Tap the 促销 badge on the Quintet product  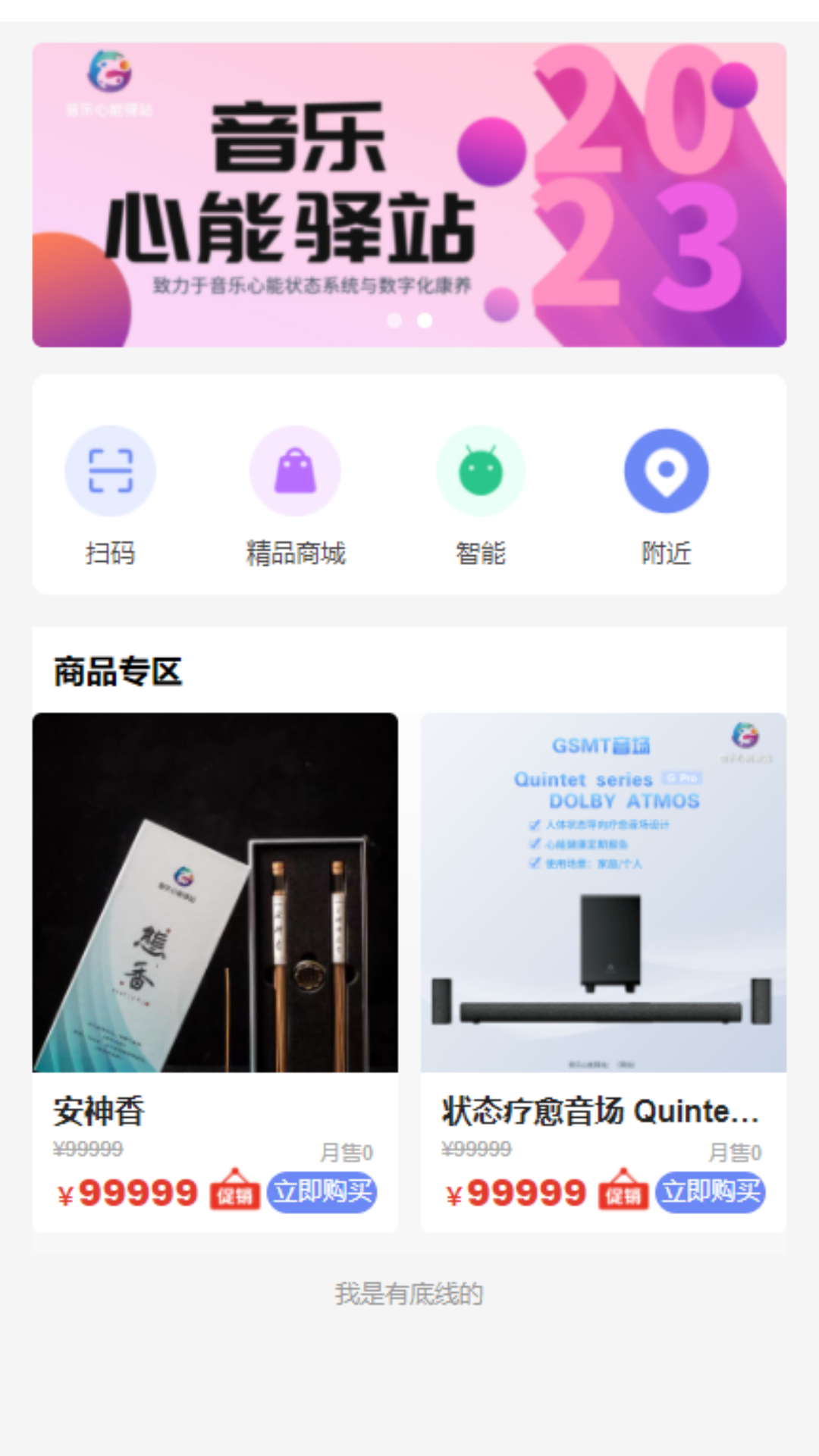pyautogui.click(x=623, y=1194)
